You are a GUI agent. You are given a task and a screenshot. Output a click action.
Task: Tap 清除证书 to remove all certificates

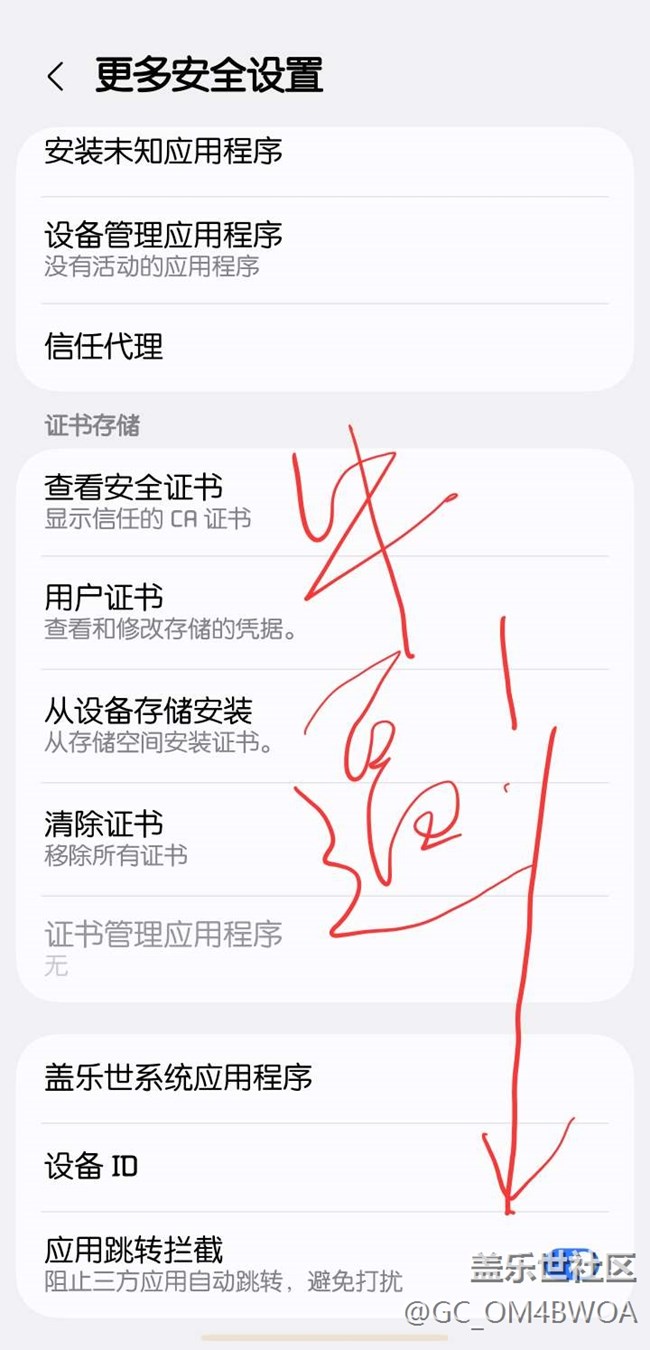(x=325, y=839)
